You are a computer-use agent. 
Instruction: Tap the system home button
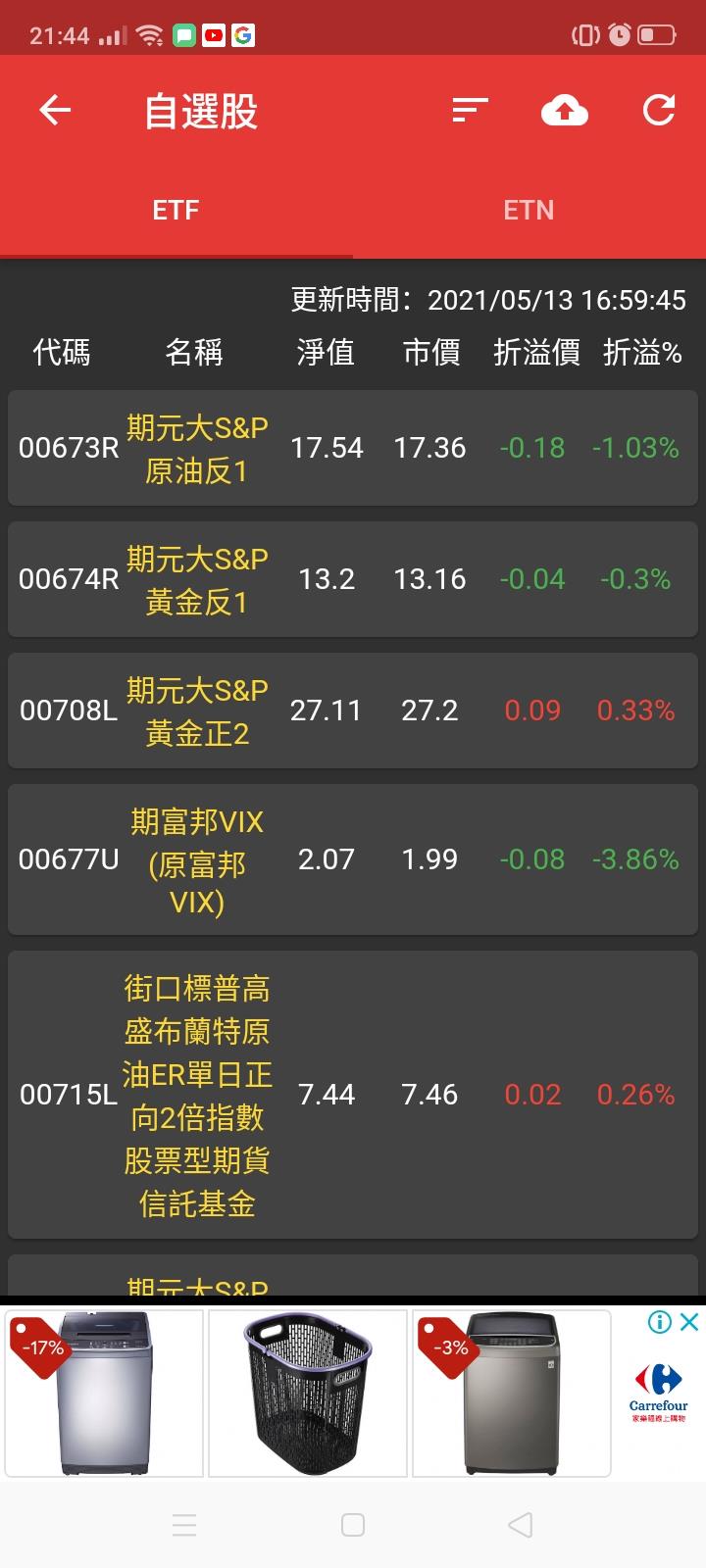pyautogui.click(x=353, y=1525)
